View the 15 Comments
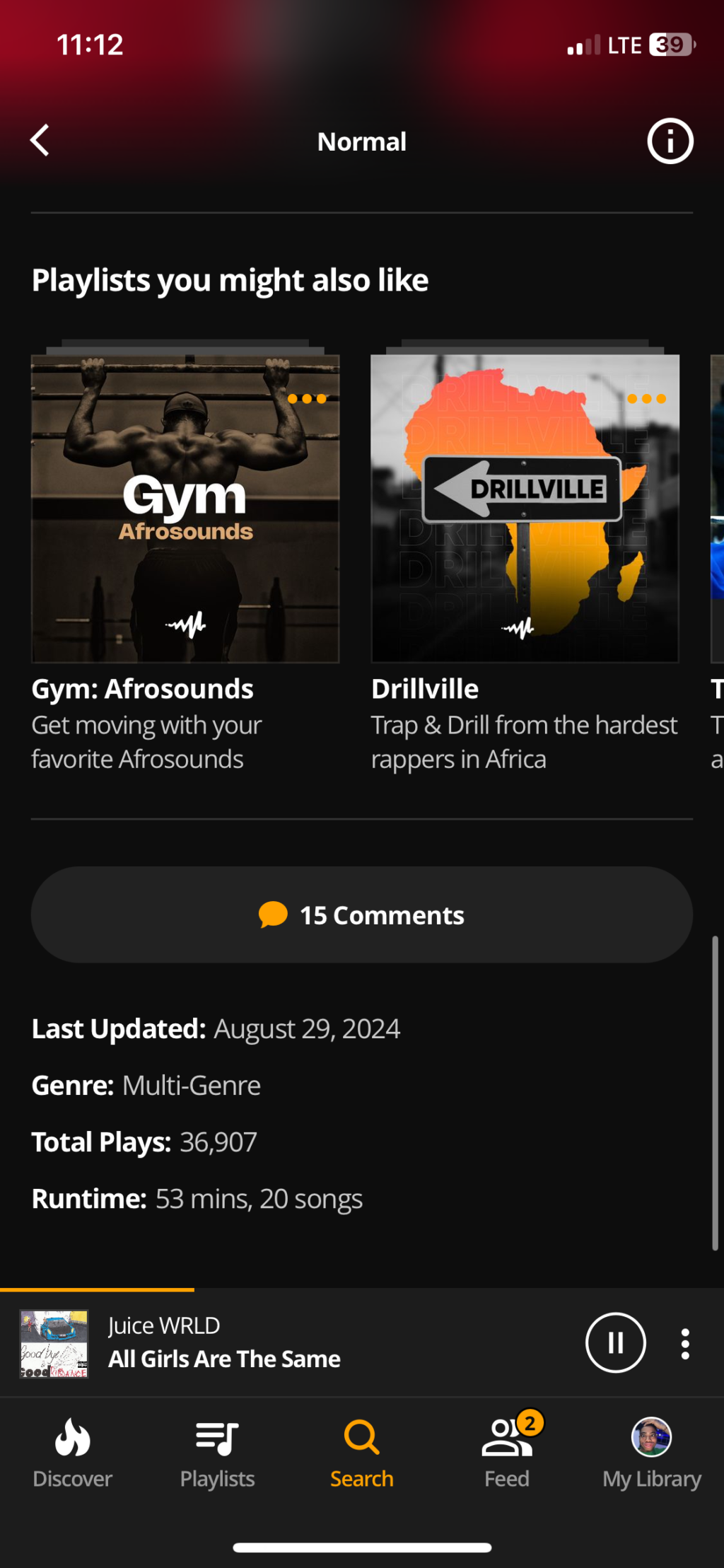This screenshot has height=1568, width=724. (362, 915)
